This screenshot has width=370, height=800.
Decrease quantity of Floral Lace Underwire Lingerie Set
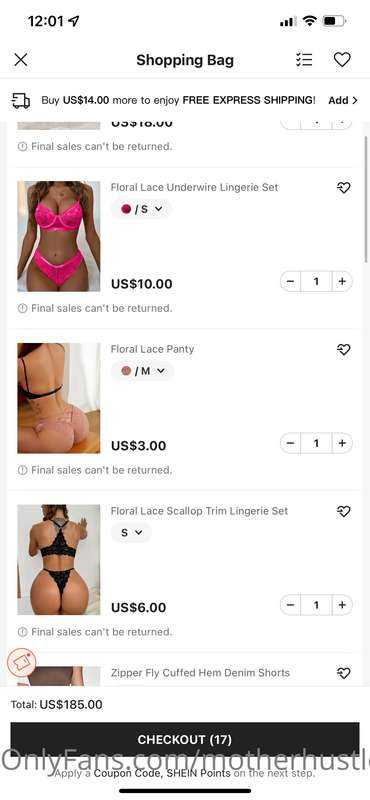click(290, 281)
